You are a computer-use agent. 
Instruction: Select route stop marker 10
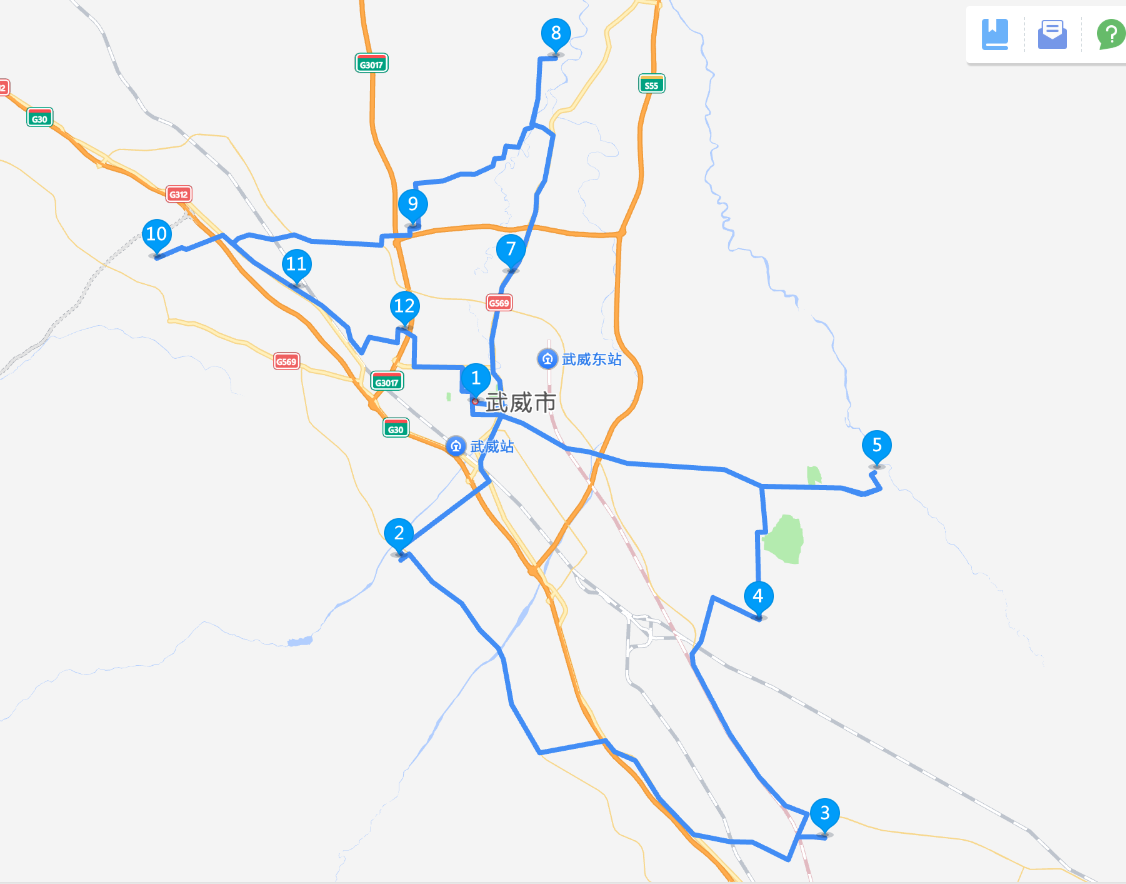pyautogui.click(x=156, y=236)
